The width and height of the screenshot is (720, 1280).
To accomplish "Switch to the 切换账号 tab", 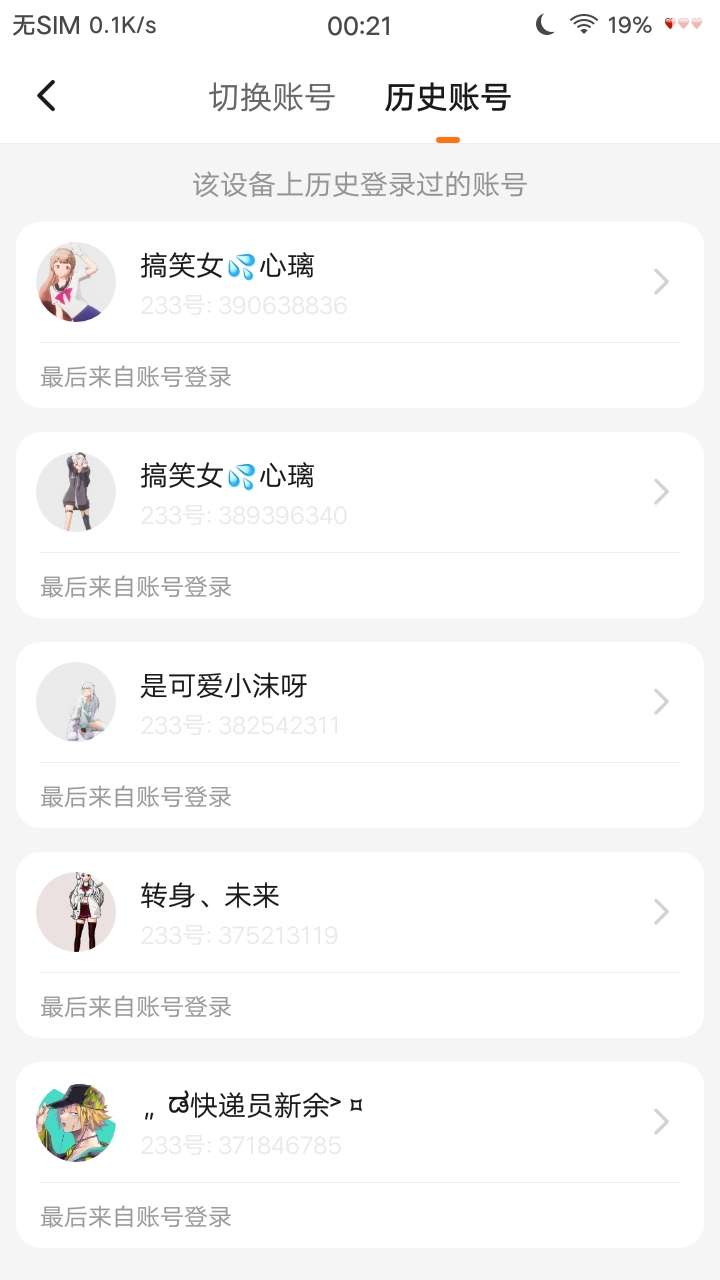I will [271, 97].
